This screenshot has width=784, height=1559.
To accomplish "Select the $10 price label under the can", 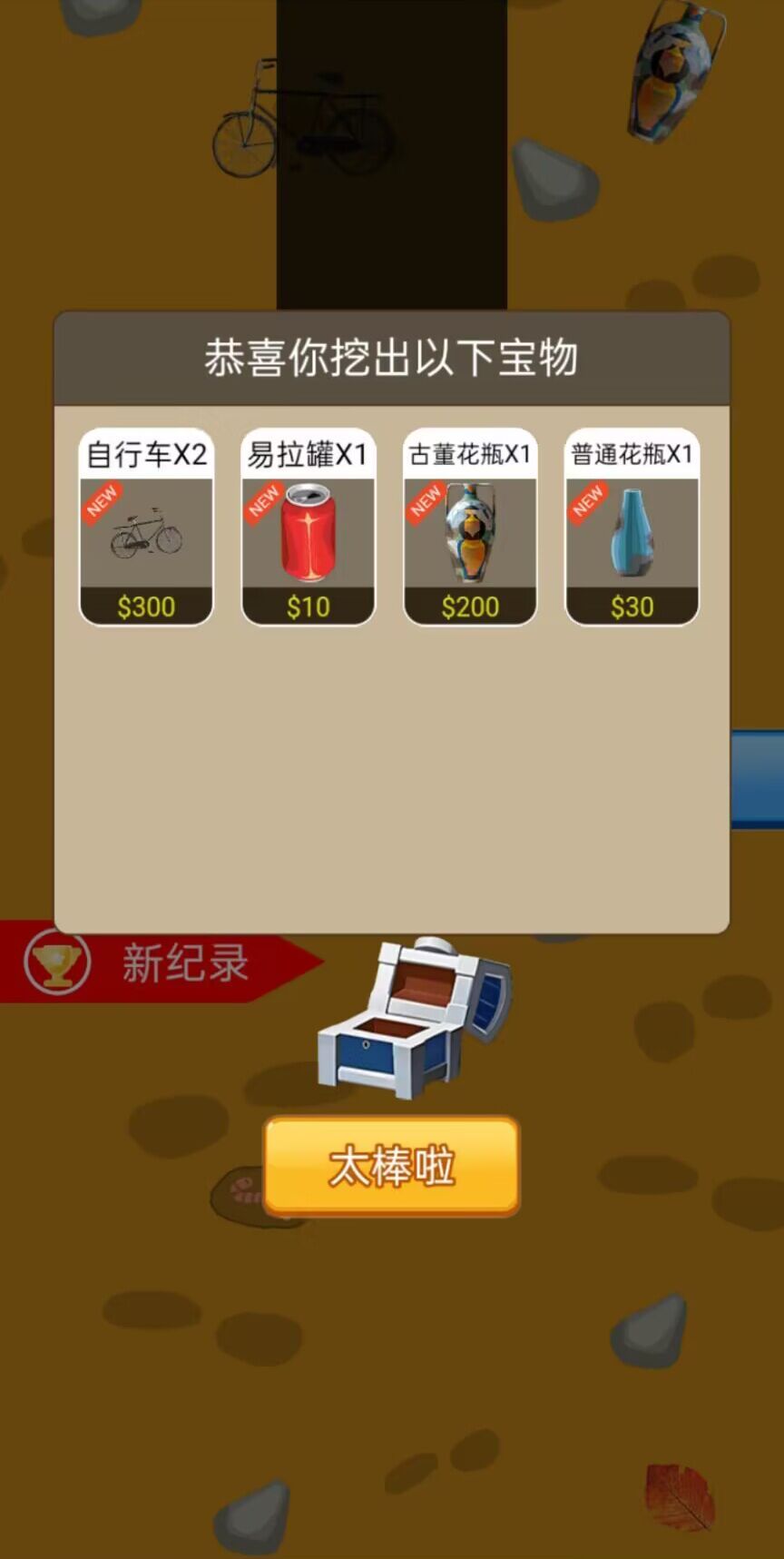I will (308, 606).
